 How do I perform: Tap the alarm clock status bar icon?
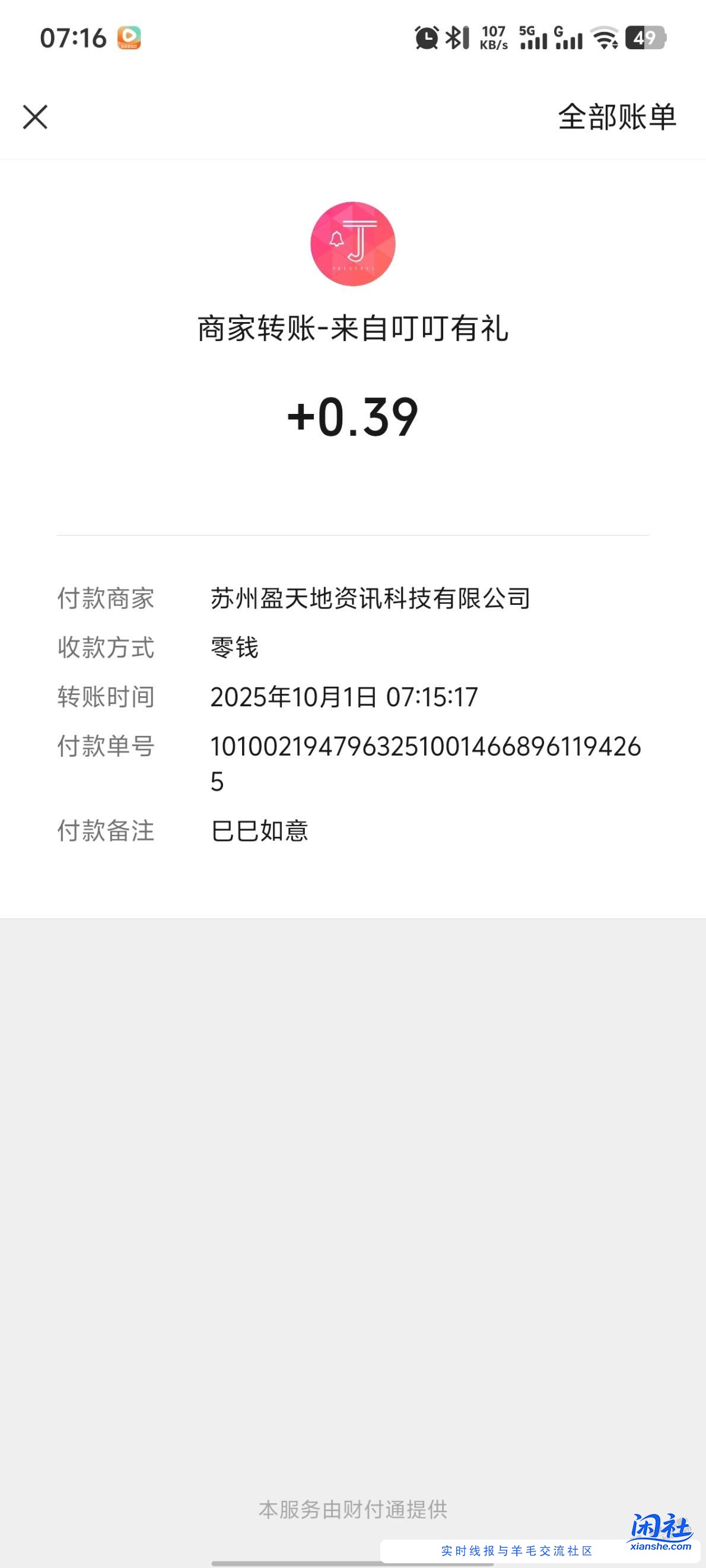[427, 38]
